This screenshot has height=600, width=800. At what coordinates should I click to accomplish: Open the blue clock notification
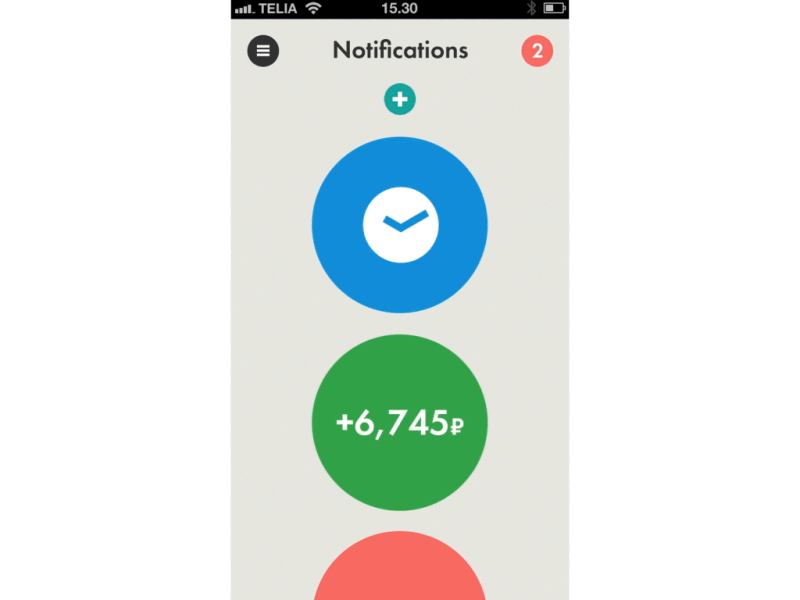pos(400,225)
